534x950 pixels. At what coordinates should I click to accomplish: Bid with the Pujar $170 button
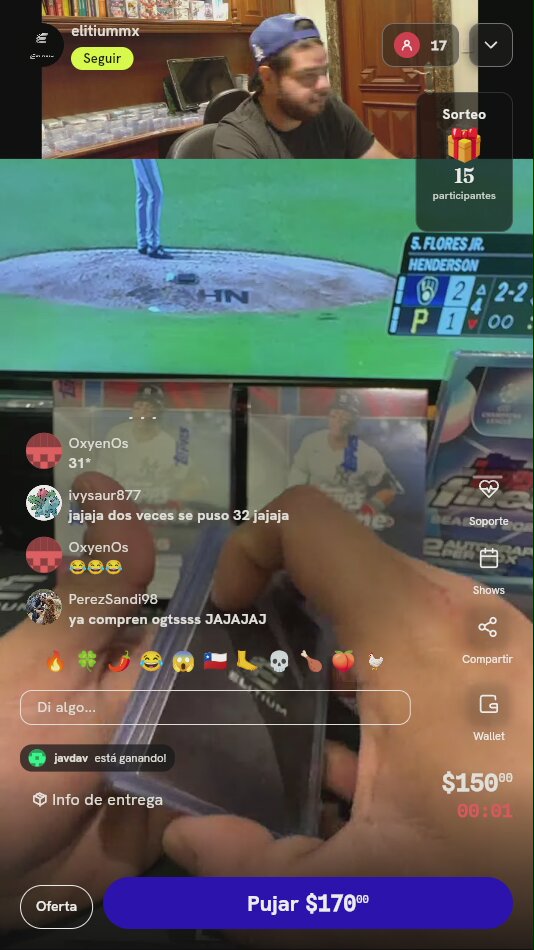308,903
